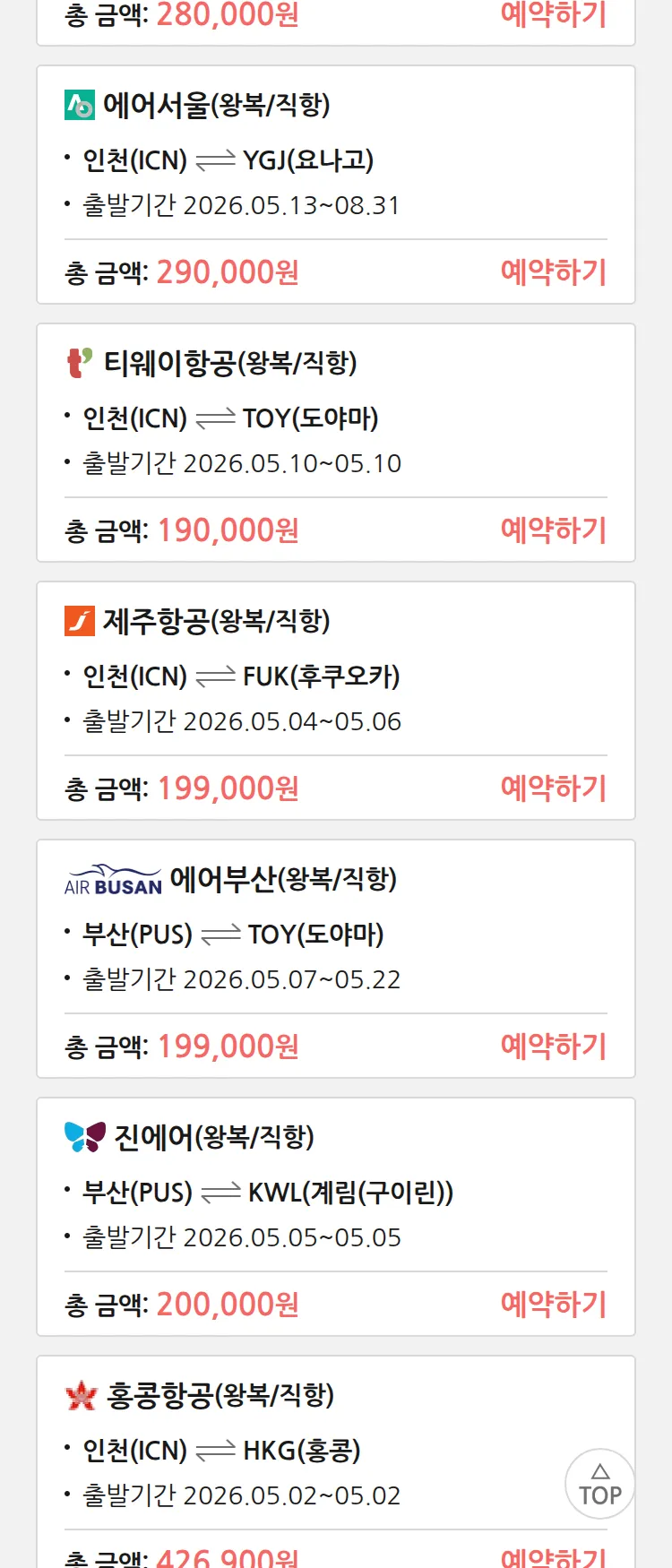Book the 진에어 Busan to Guilin flight

tap(553, 1304)
